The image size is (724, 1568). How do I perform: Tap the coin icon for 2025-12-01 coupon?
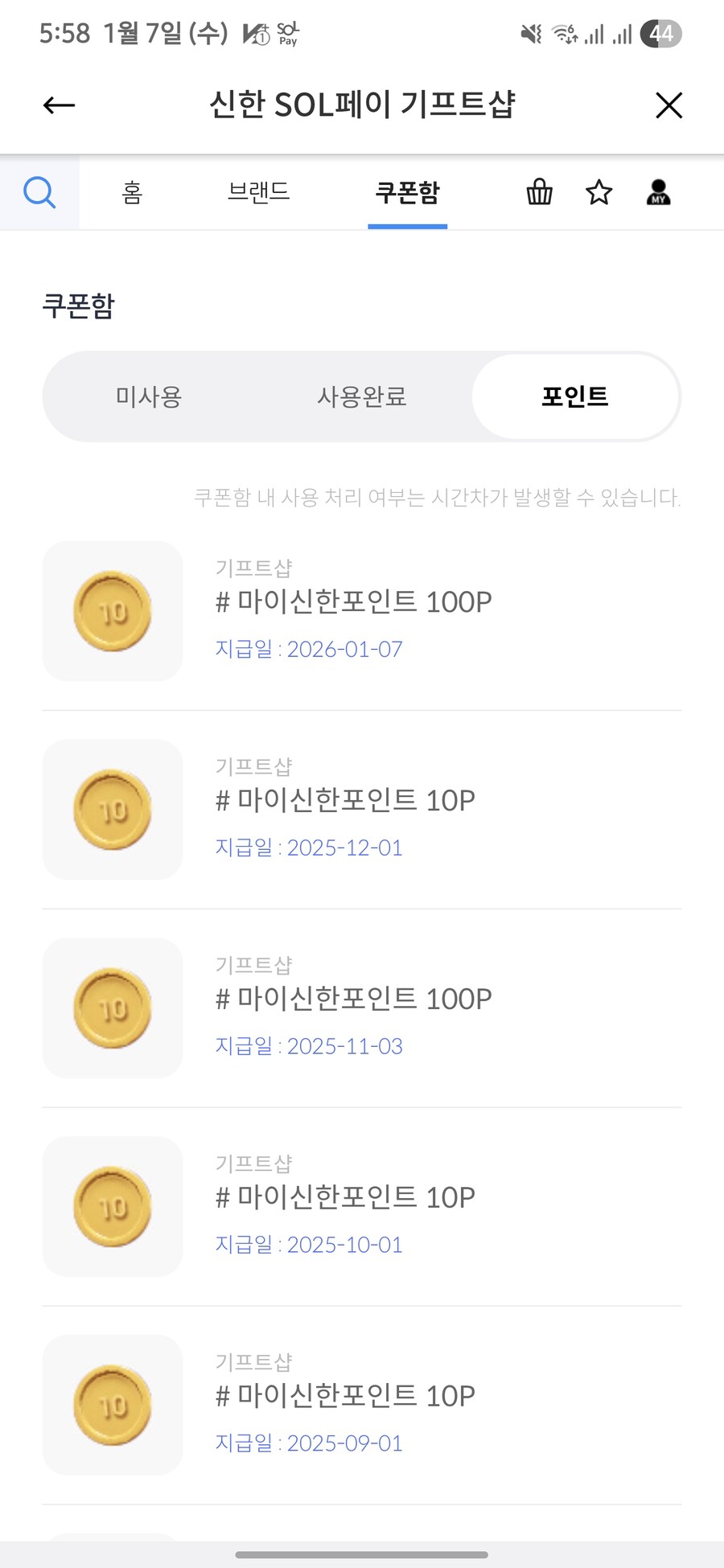[112, 809]
